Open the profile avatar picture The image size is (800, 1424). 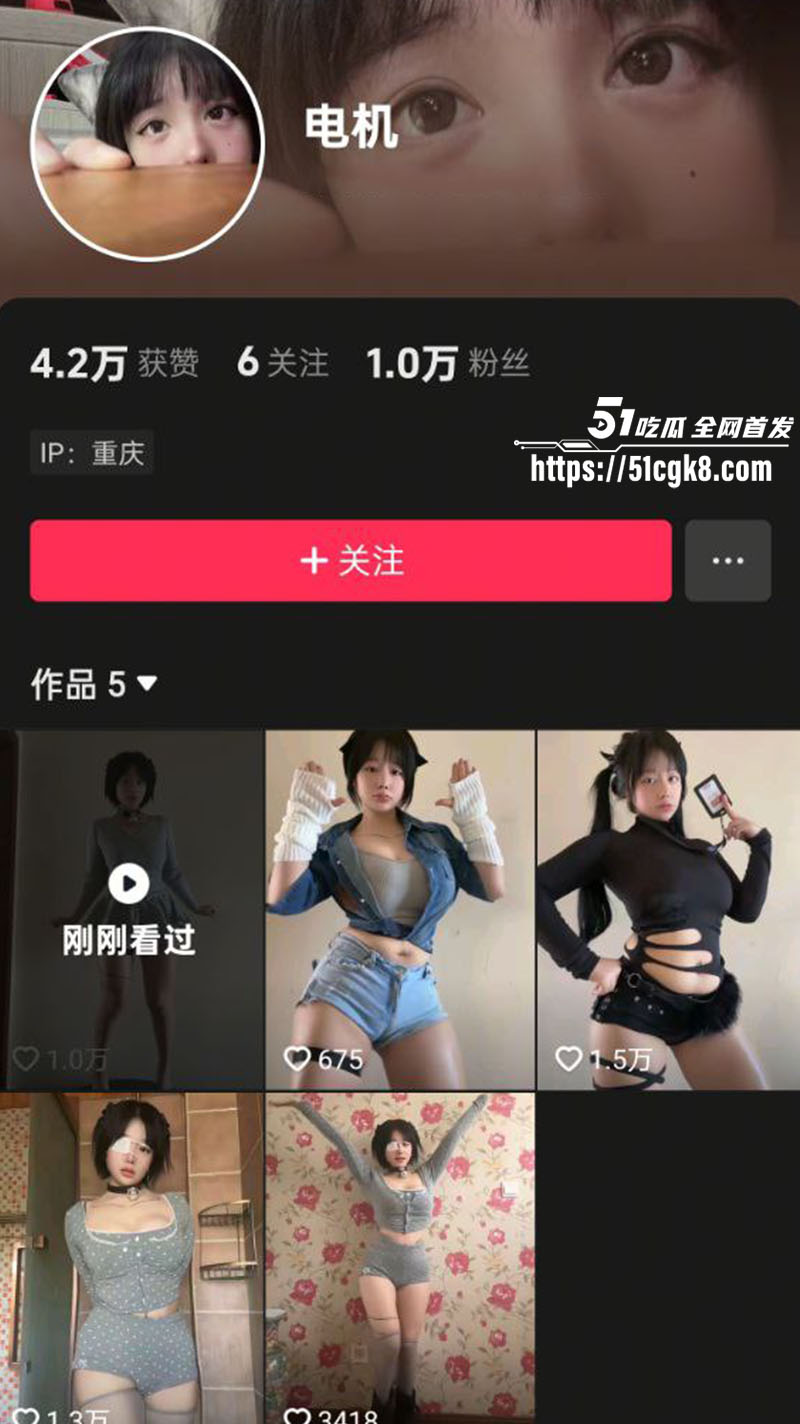click(148, 143)
